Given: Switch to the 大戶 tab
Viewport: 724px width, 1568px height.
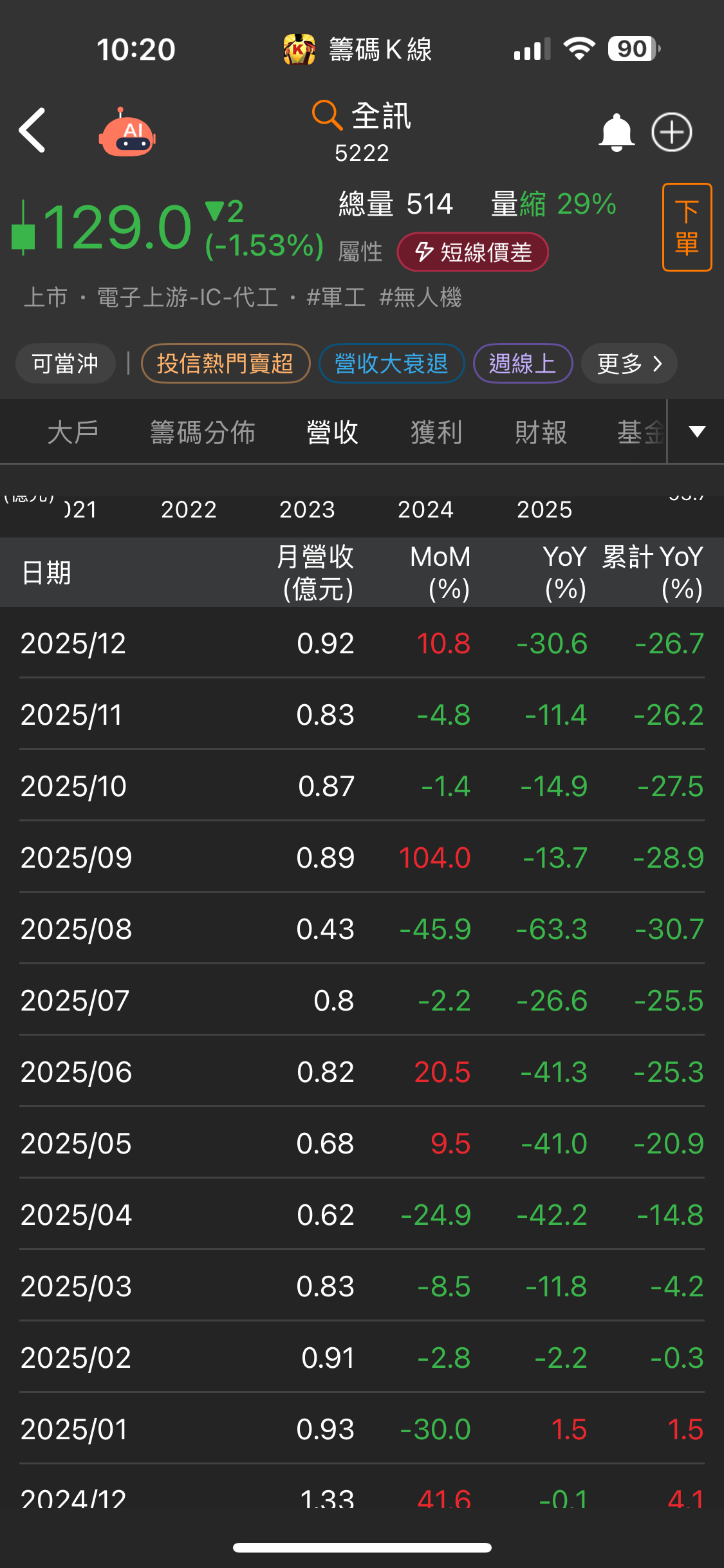Looking at the screenshot, I should click(x=73, y=432).
